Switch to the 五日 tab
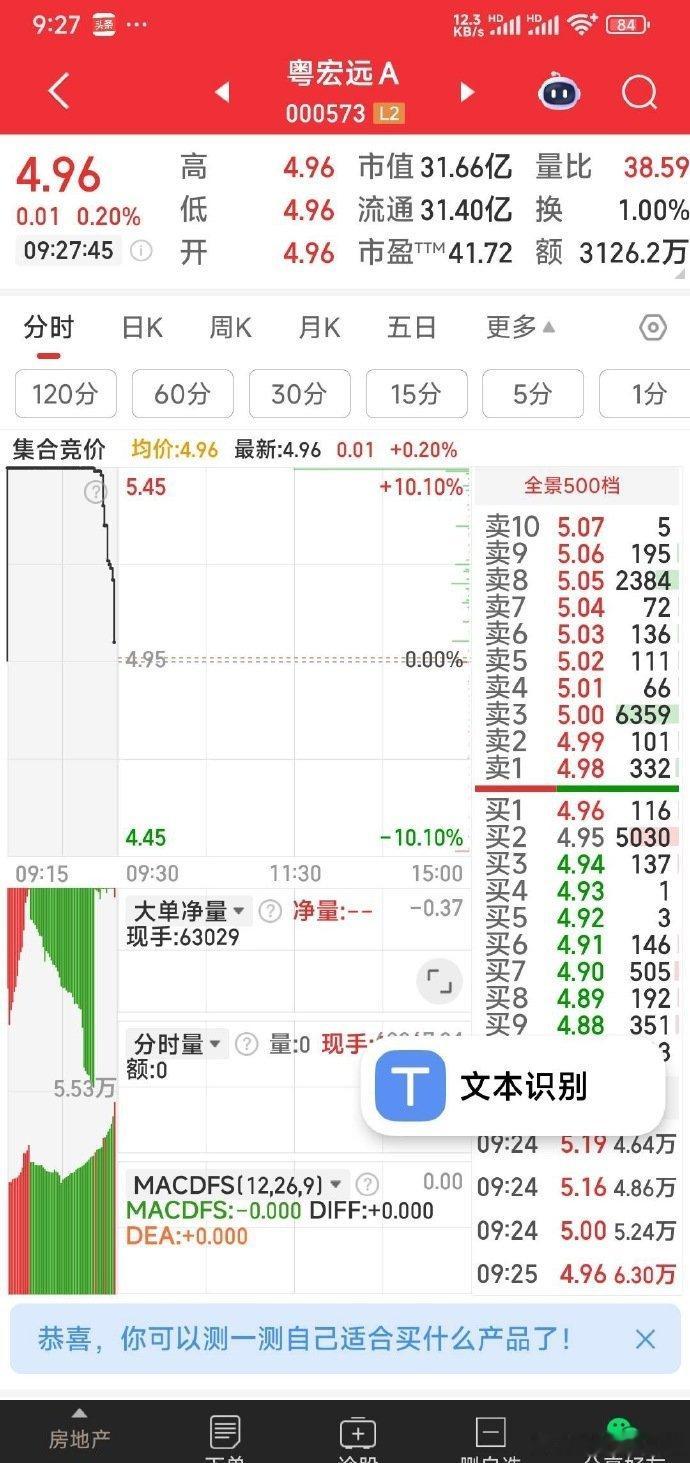Screen dimensions: 690x1463 point(412,327)
